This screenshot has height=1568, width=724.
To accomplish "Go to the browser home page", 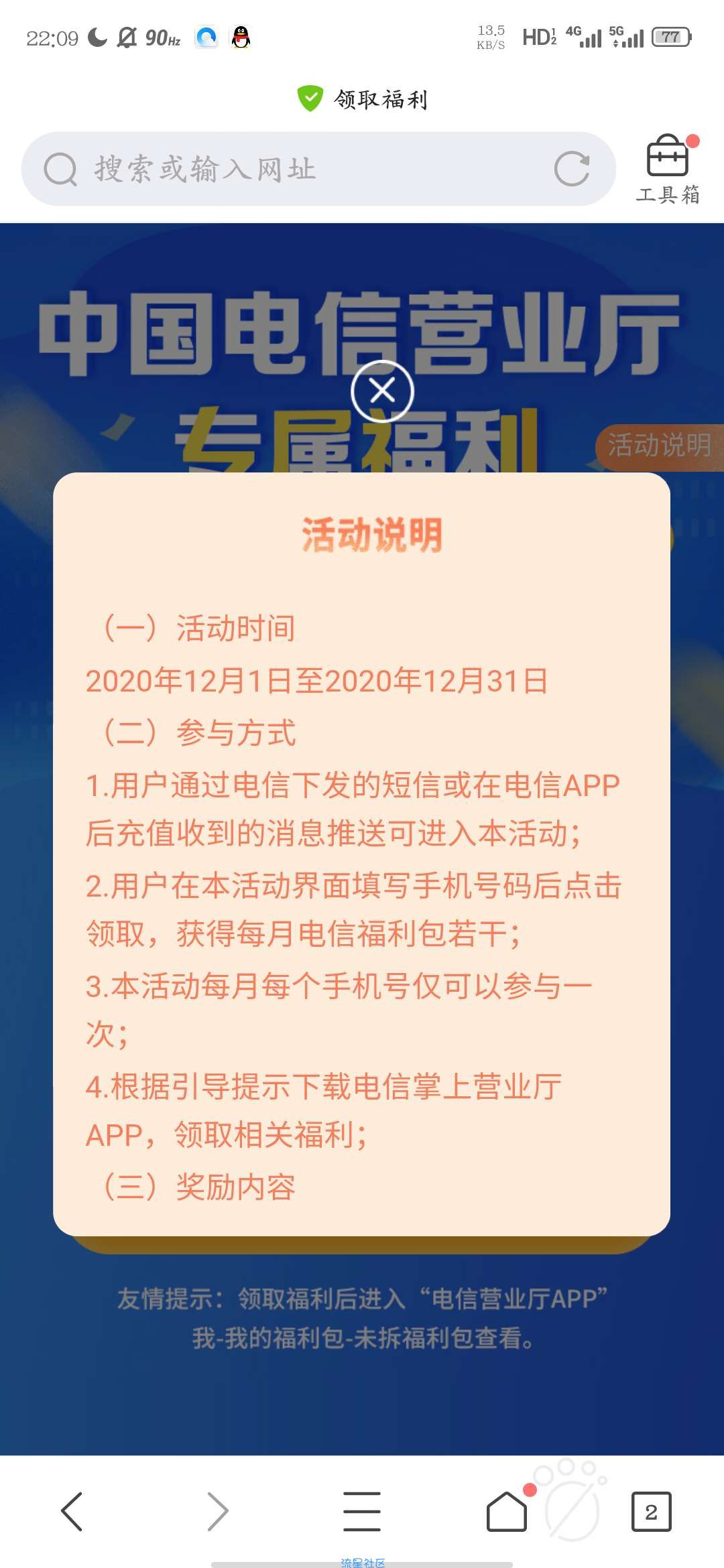I will pos(507,1512).
